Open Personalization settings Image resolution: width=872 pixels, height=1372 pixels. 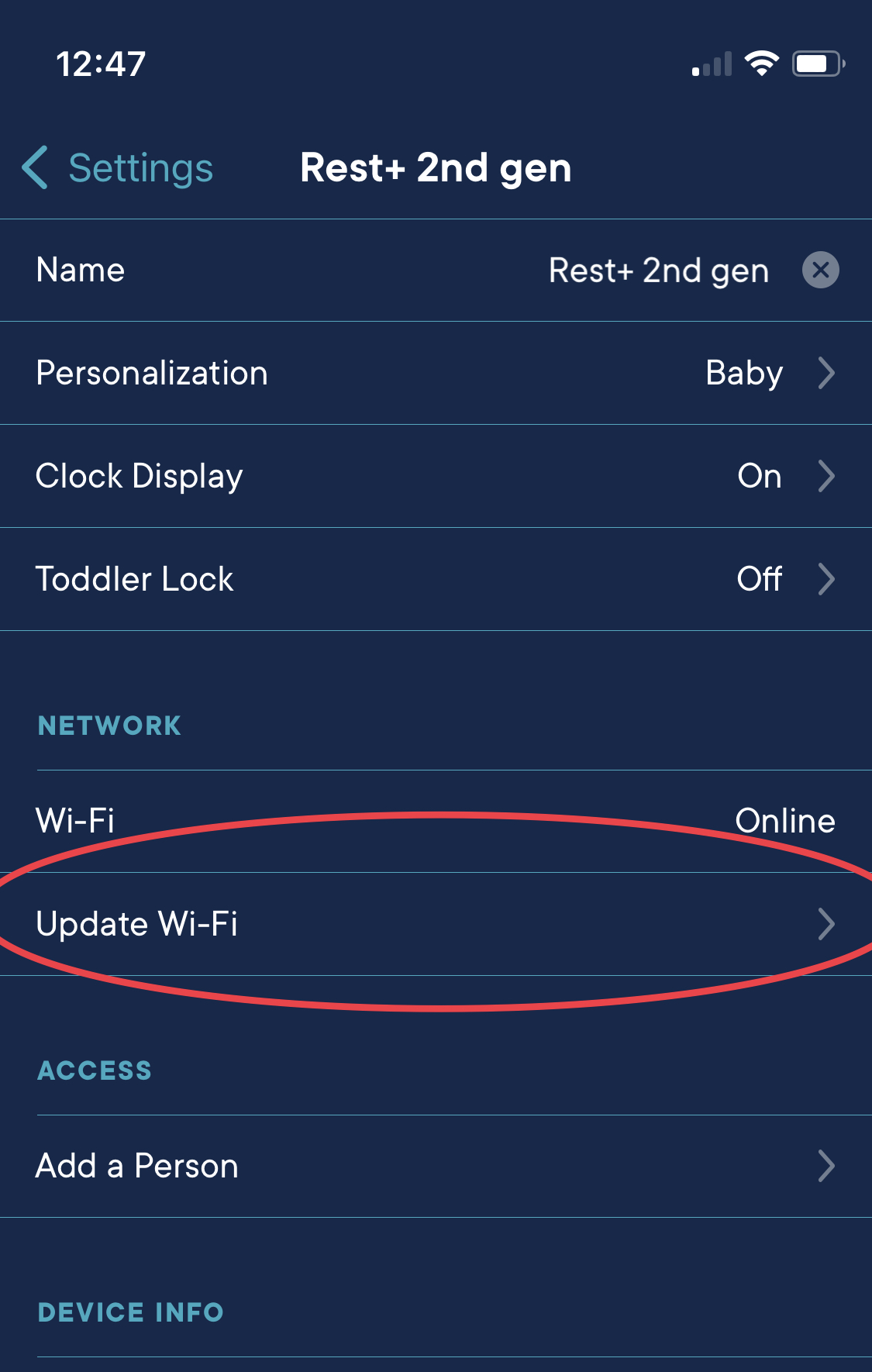tap(436, 373)
